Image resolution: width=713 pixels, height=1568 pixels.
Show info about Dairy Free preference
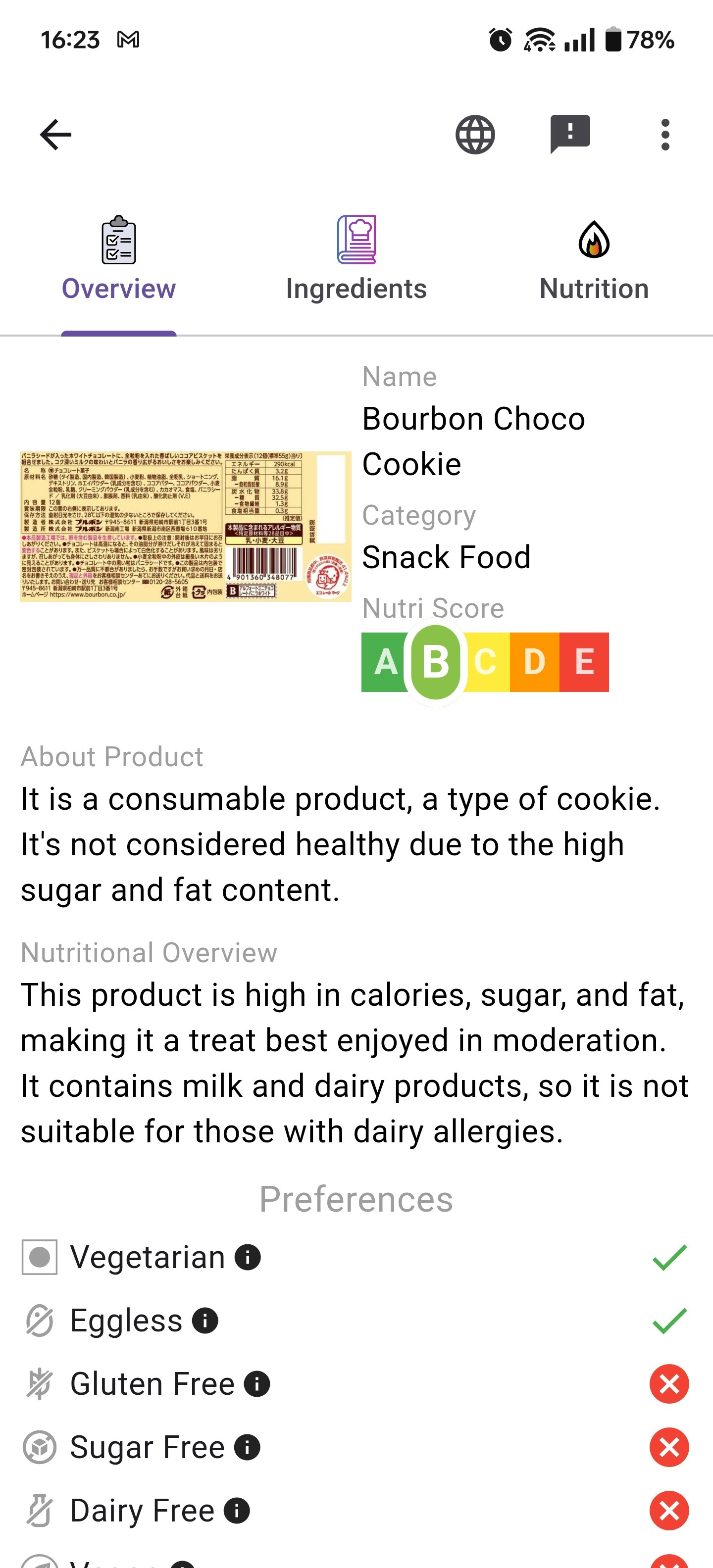pyautogui.click(x=237, y=1511)
